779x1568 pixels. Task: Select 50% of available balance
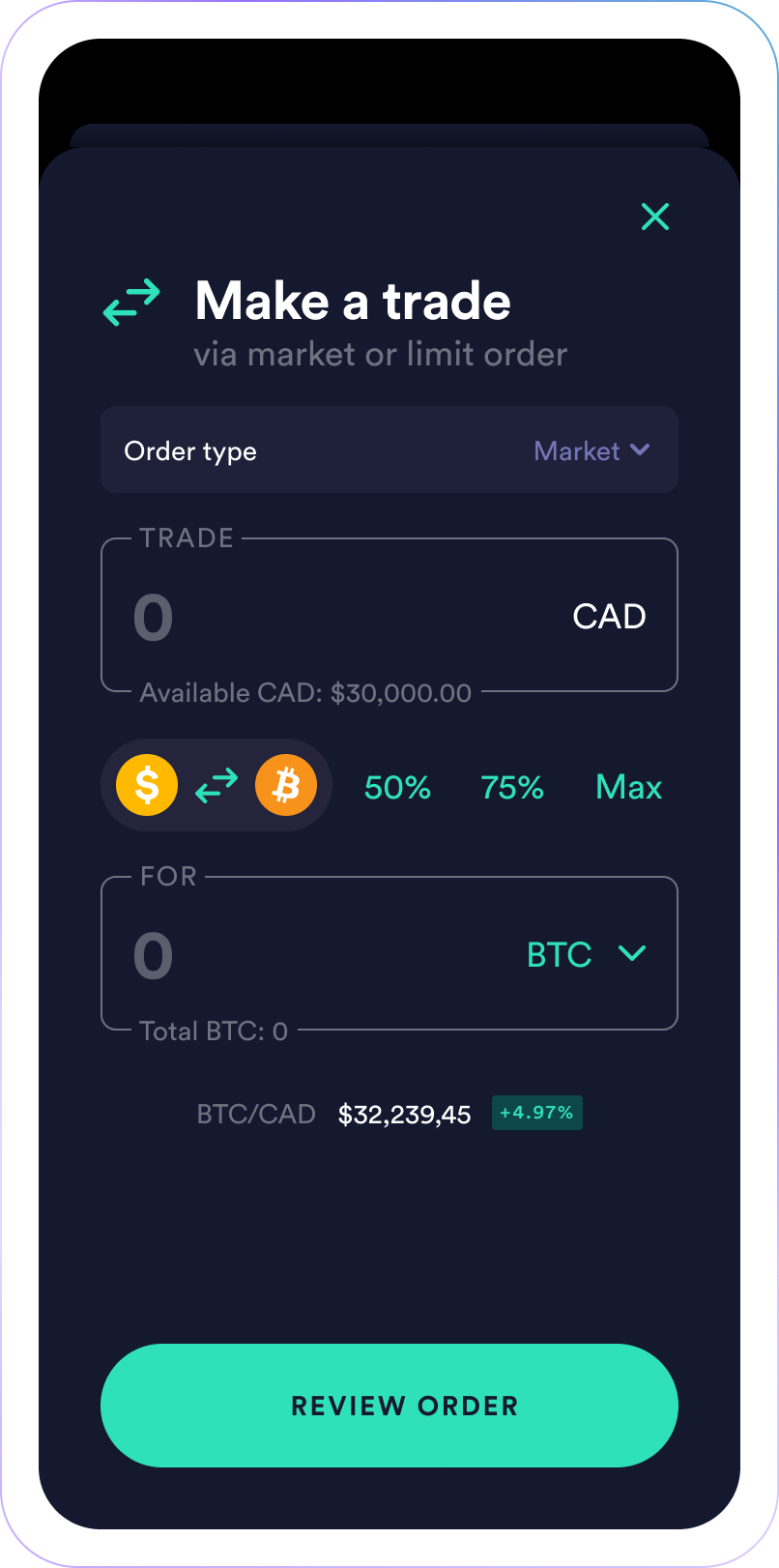[x=397, y=787]
